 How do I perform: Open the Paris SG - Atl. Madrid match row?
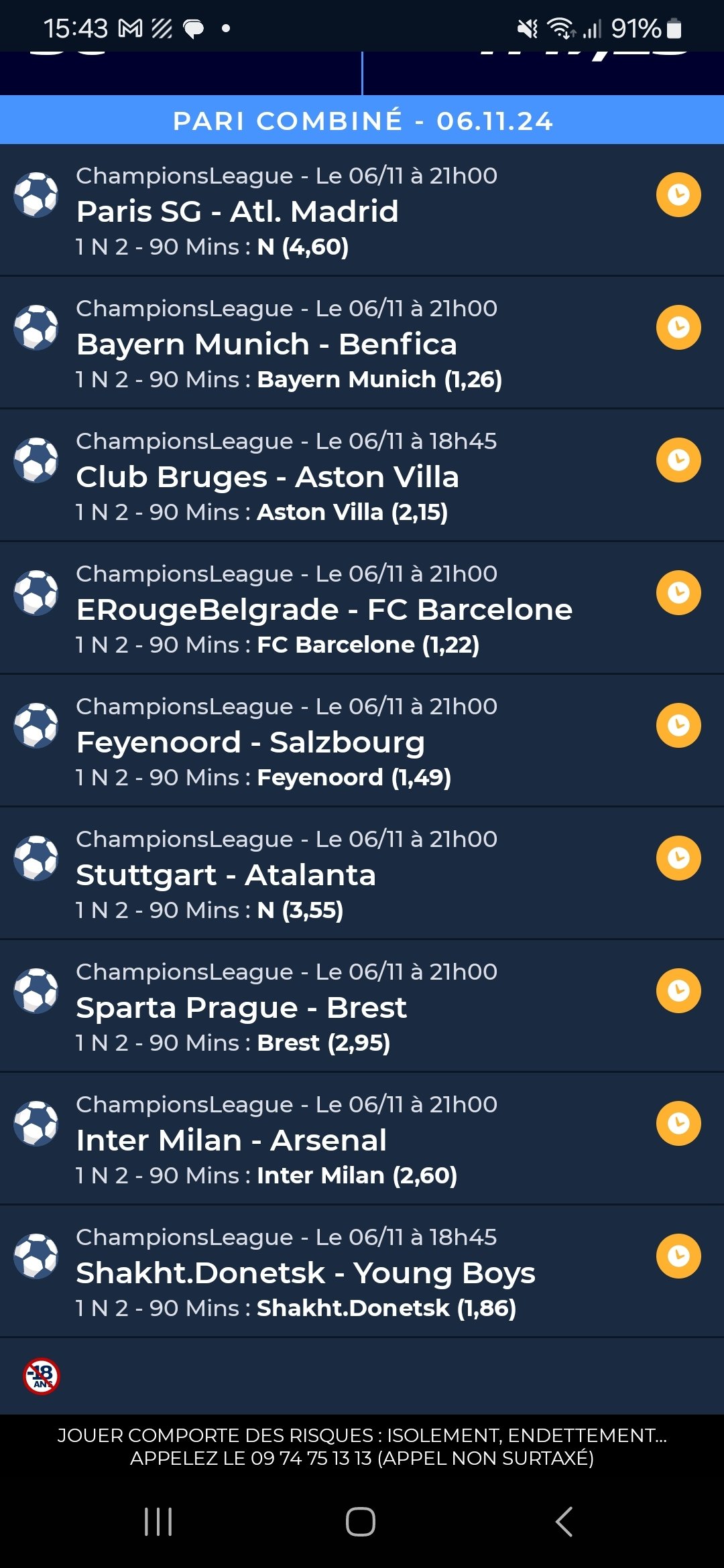pyautogui.click(x=362, y=210)
